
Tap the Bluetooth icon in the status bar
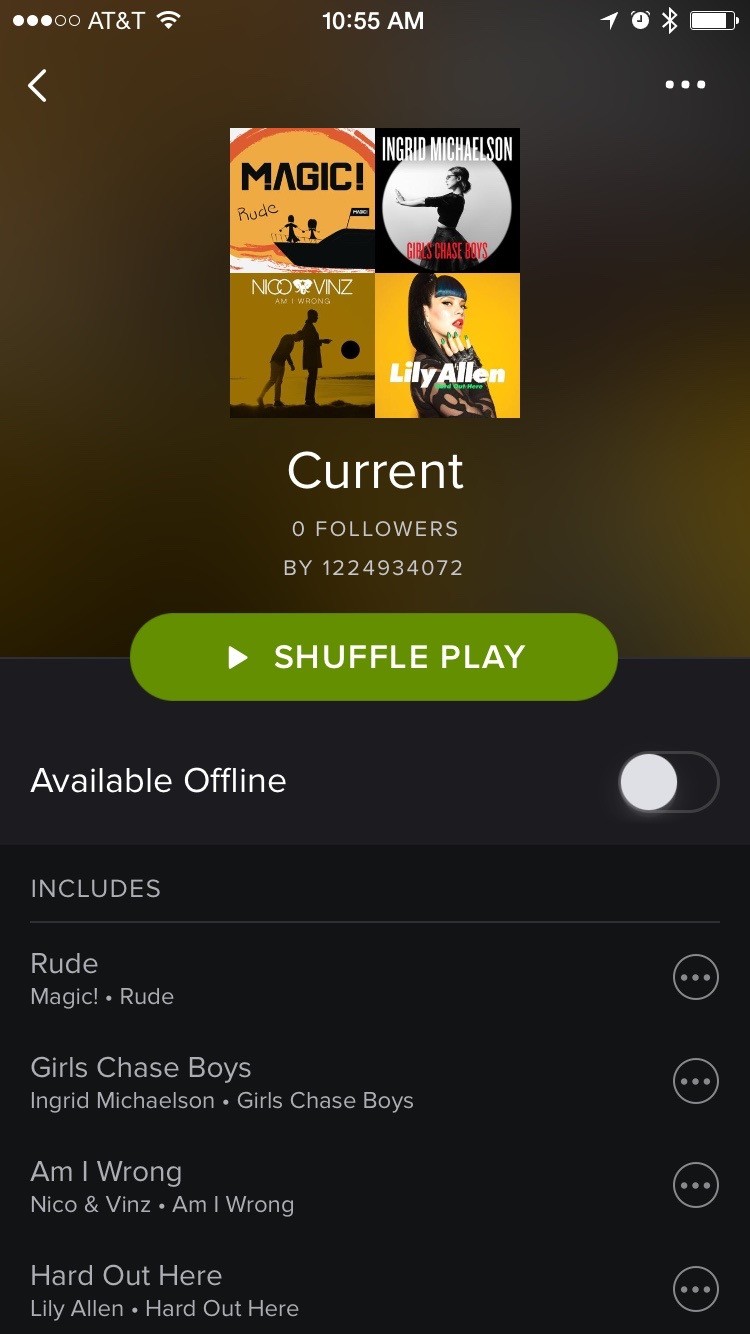(x=668, y=18)
